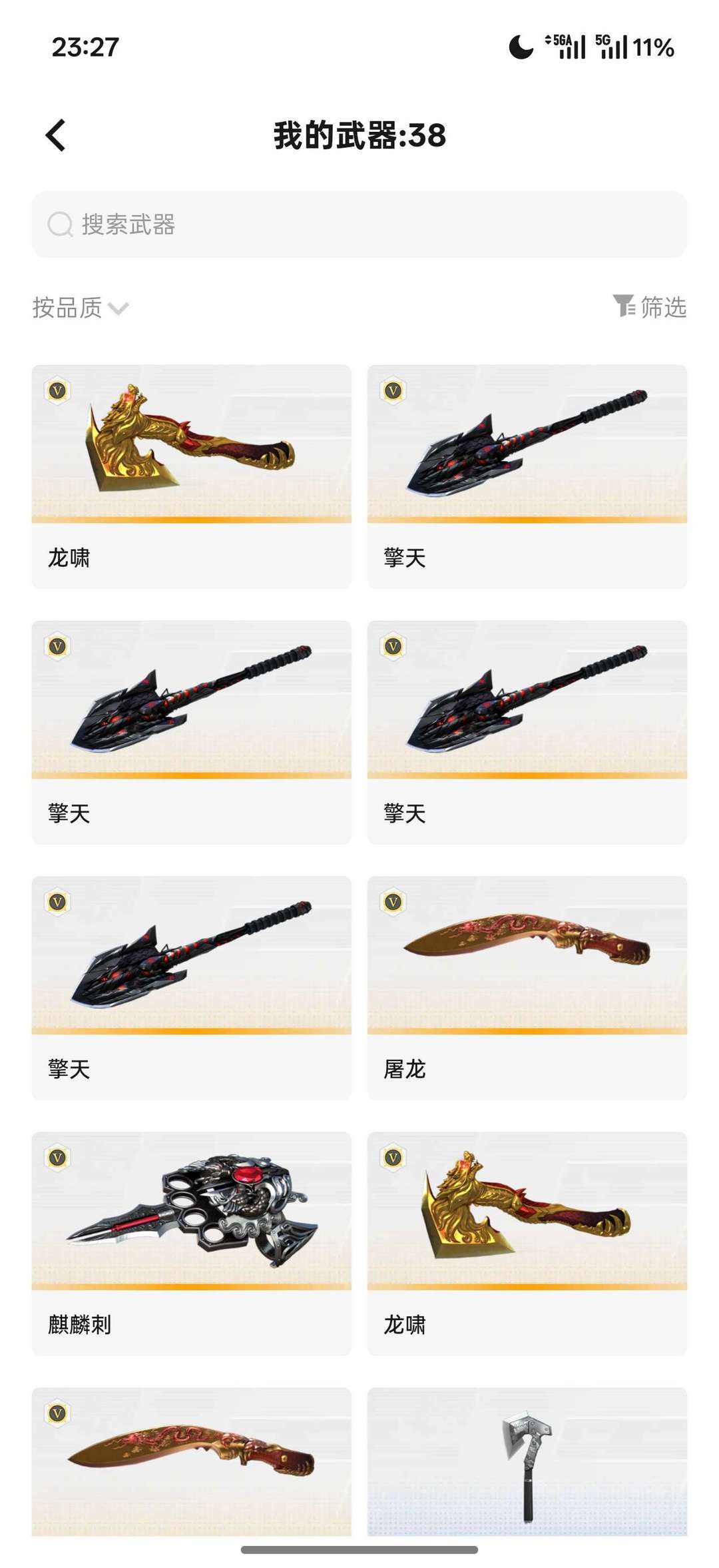The image size is (719, 1568).
Task: Open the 屠龙 weapon card
Action: 527,987
